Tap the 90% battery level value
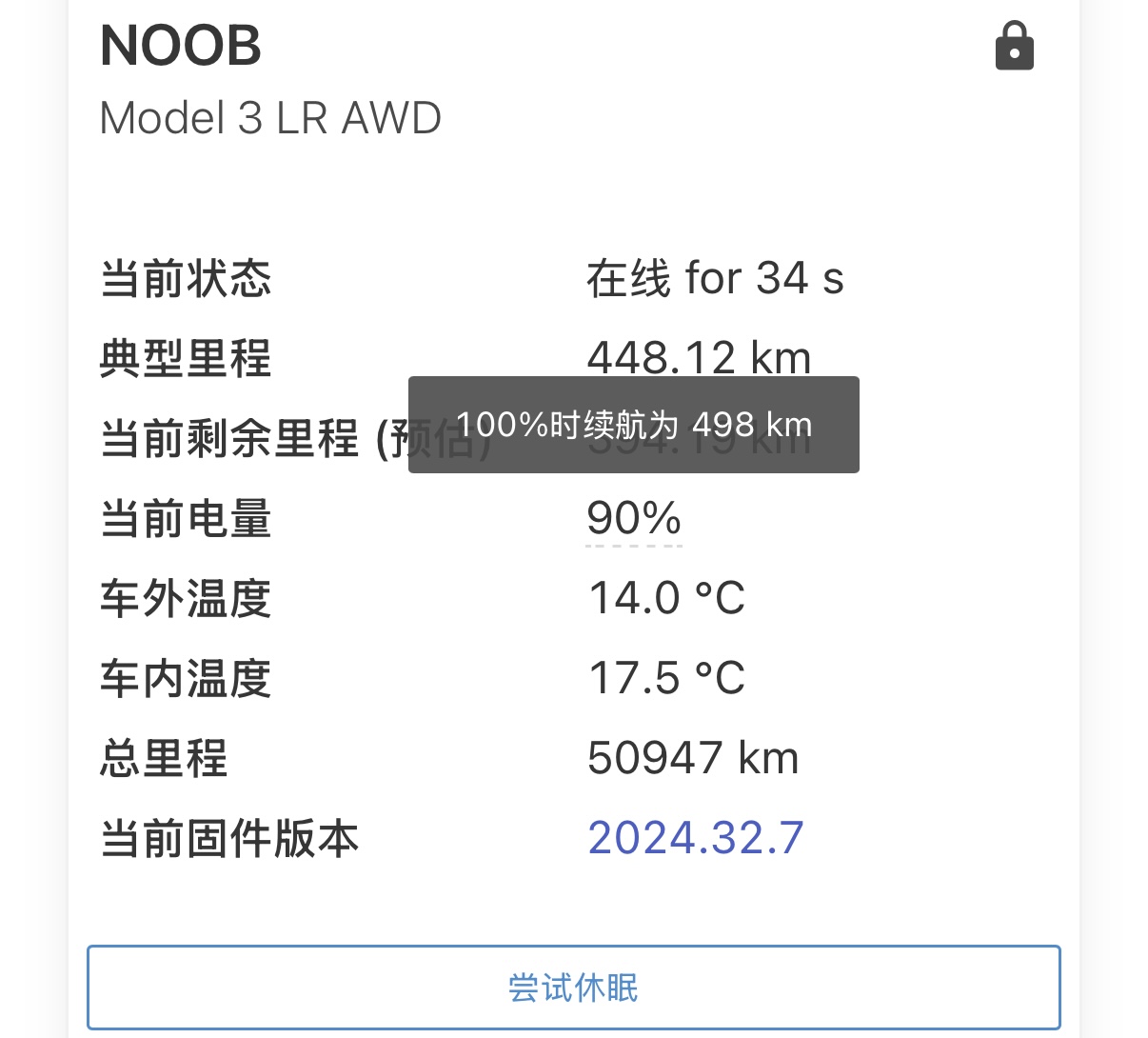The width and height of the screenshot is (1148, 1038). click(x=634, y=519)
